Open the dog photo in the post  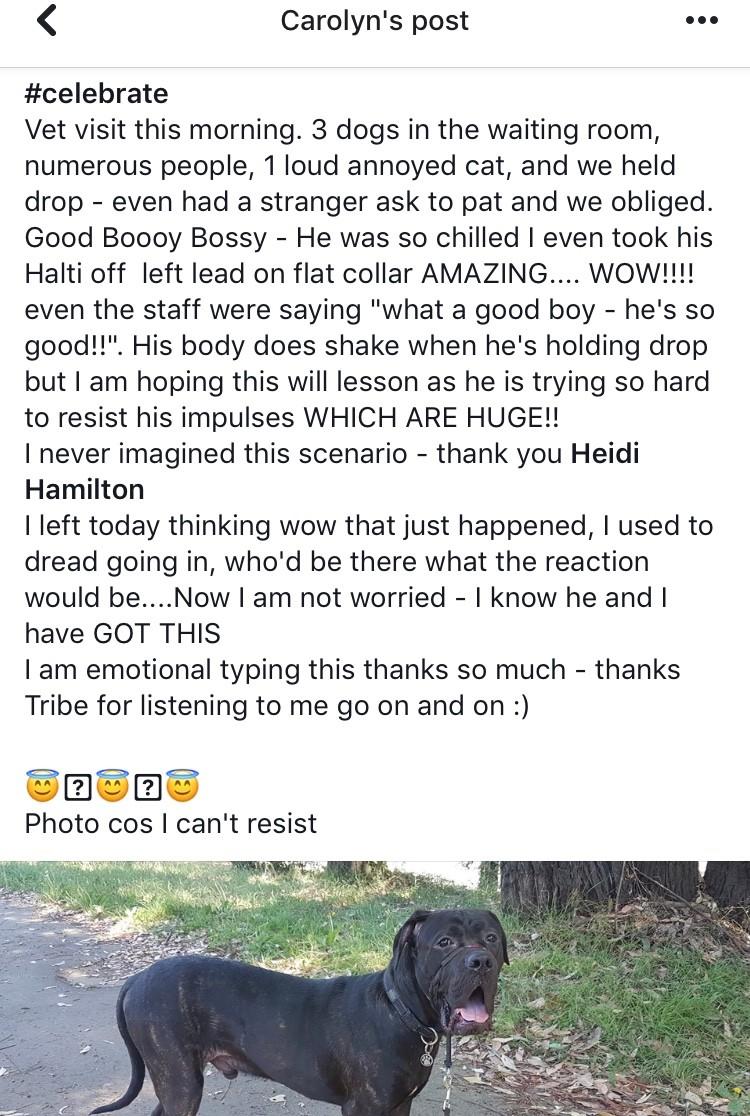(x=375, y=989)
